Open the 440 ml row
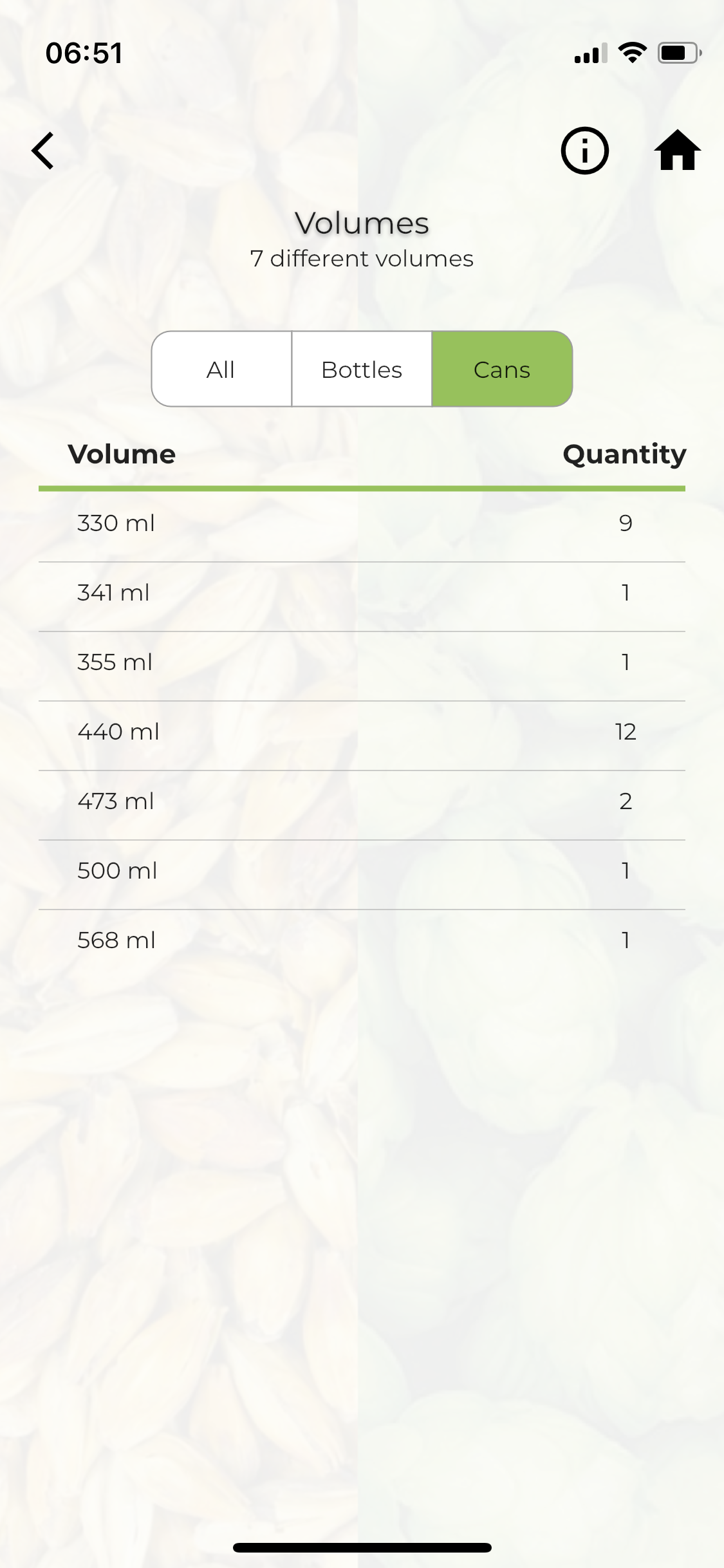 pos(362,733)
